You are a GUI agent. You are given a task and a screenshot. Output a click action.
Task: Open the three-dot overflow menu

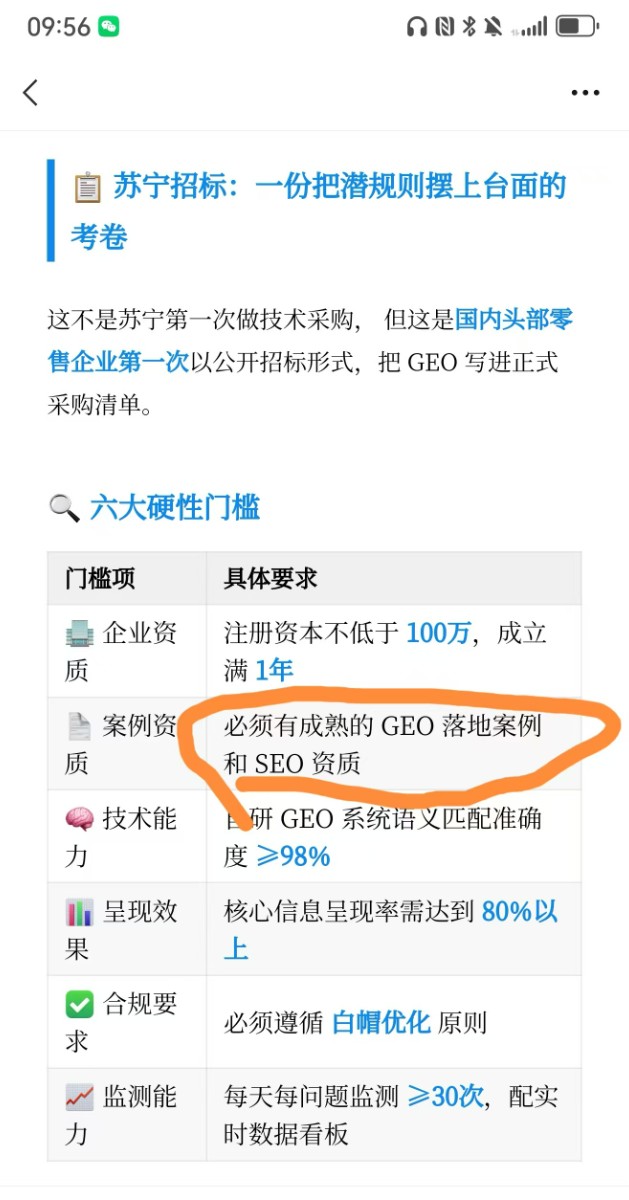[x=585, y=93]
